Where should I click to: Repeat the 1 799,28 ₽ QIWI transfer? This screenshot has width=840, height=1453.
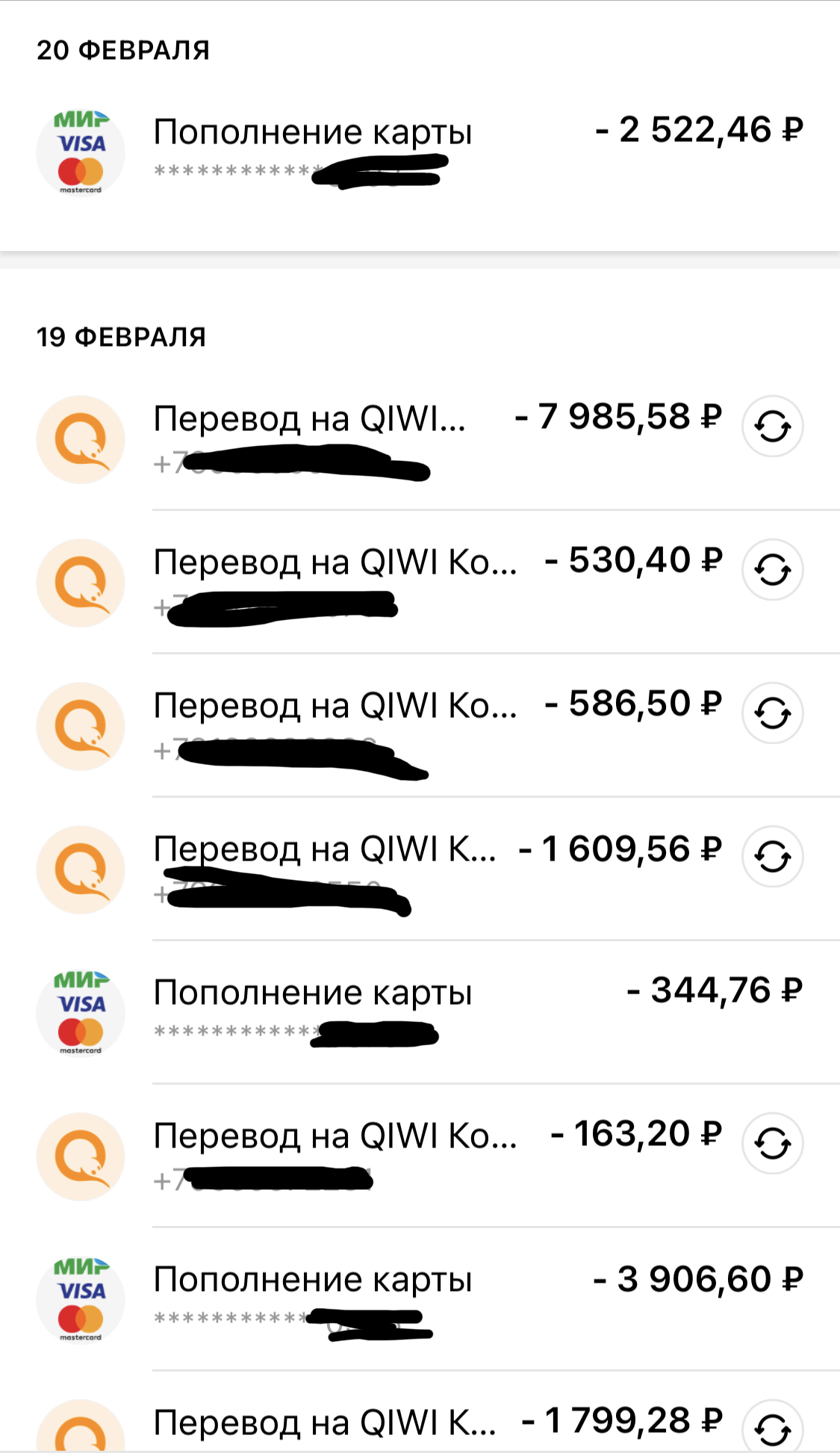coord(772,1428)
